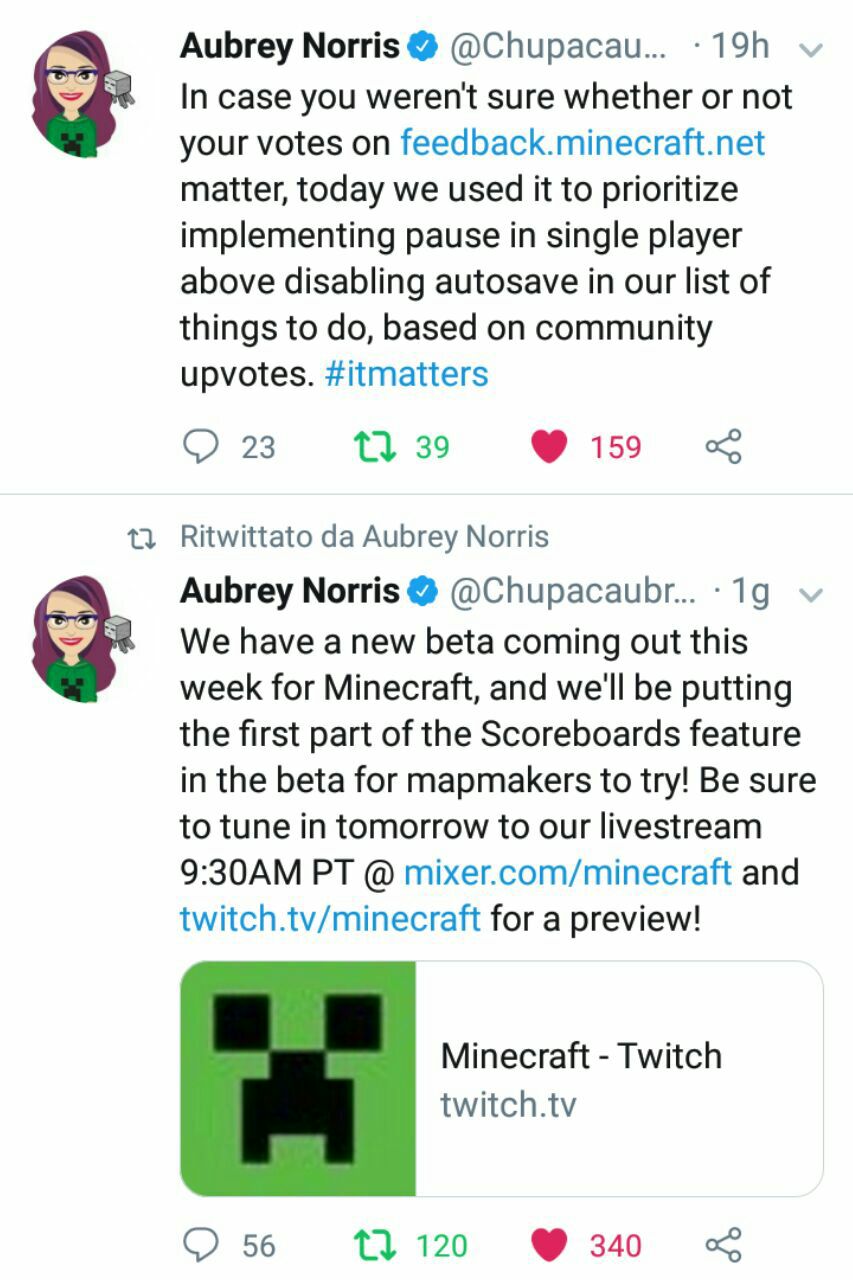The width and height of the screenshot is (853, 1280).
Task: Open the twitch.tv/minecraft text link
Action: (330, 918)
